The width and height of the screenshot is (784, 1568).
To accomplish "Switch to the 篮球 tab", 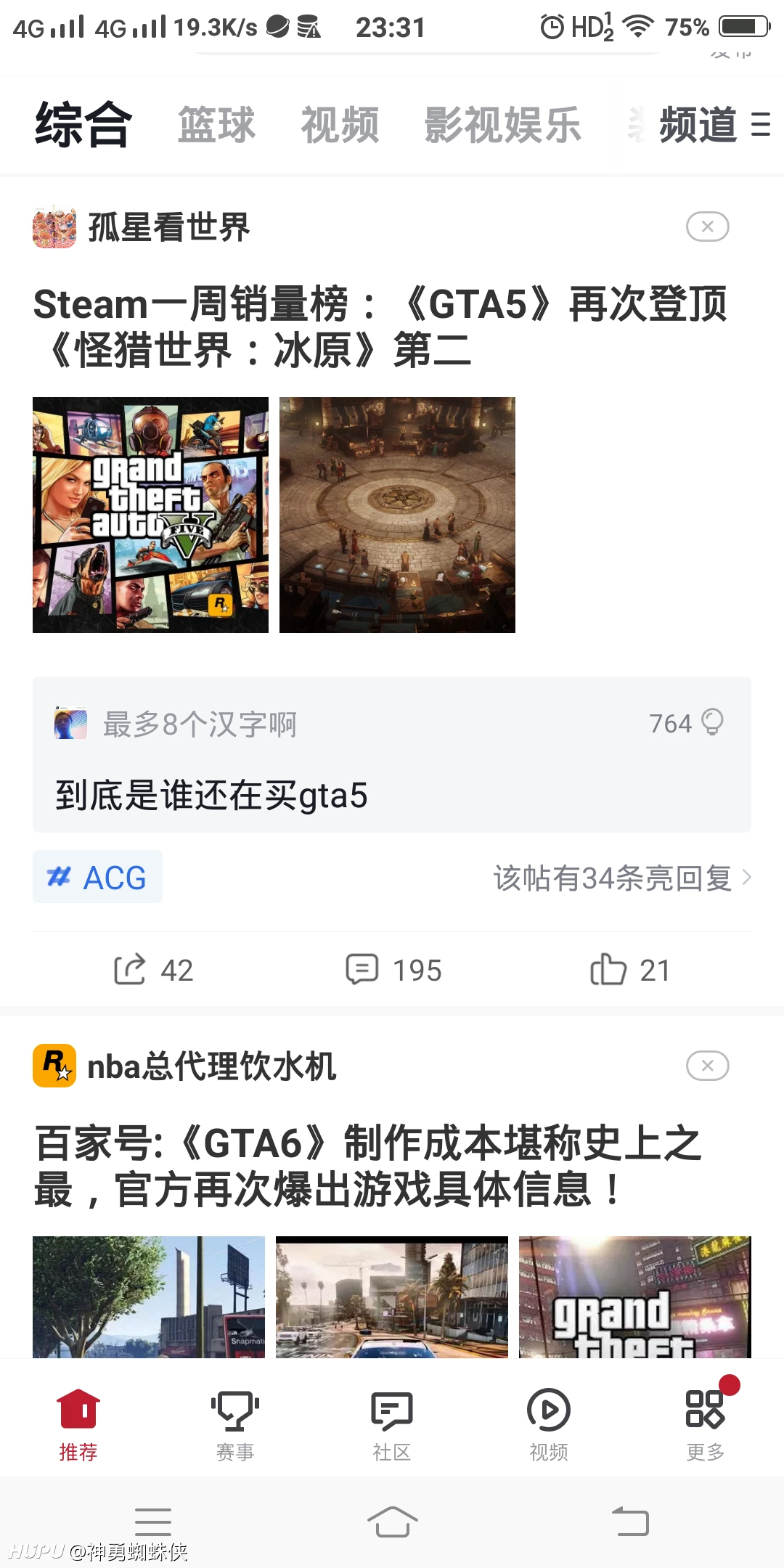I will coord(216,125).
